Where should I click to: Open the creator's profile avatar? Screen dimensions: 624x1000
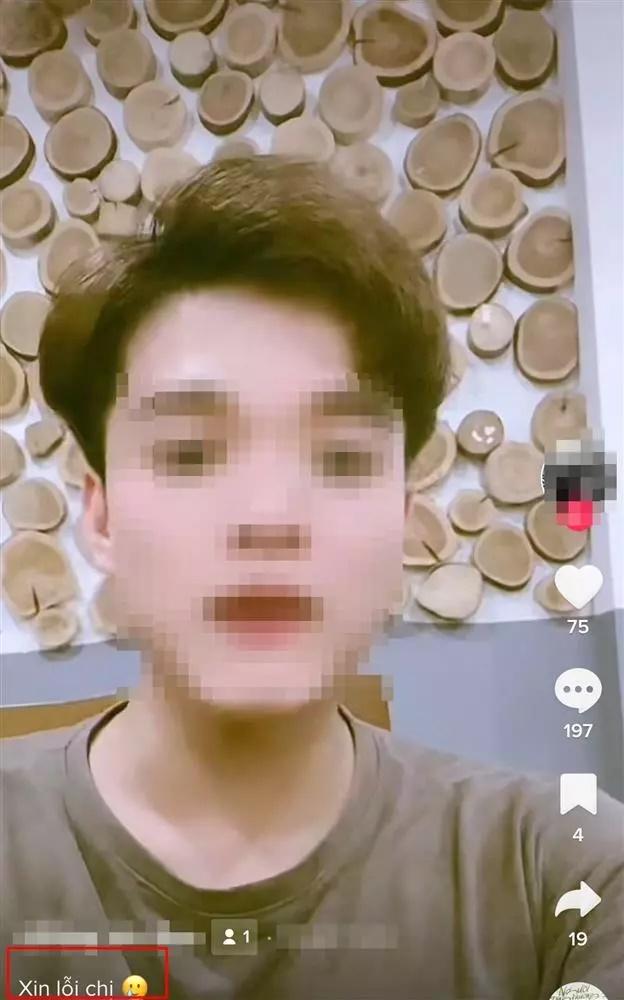[578, 478]
